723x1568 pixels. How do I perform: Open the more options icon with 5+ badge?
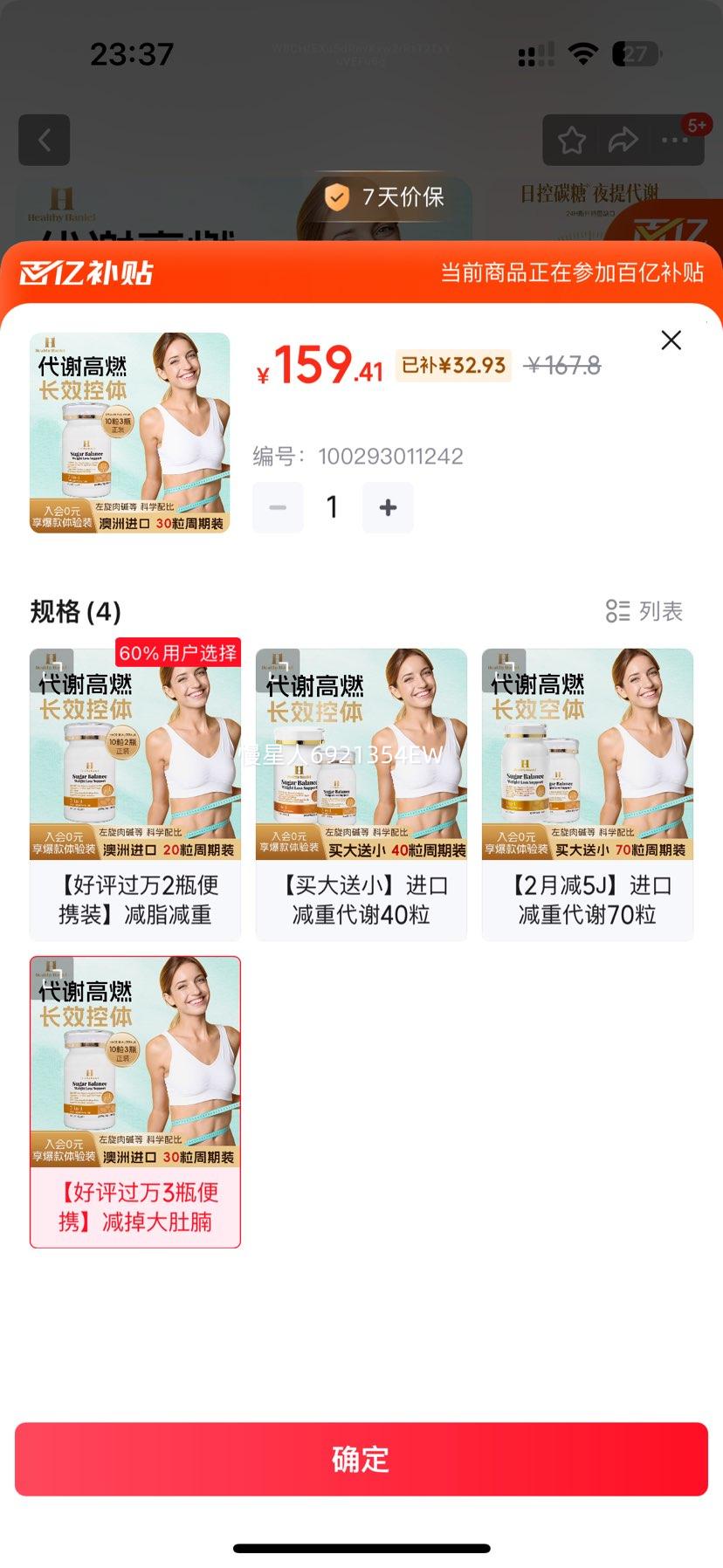coord(675,140)
